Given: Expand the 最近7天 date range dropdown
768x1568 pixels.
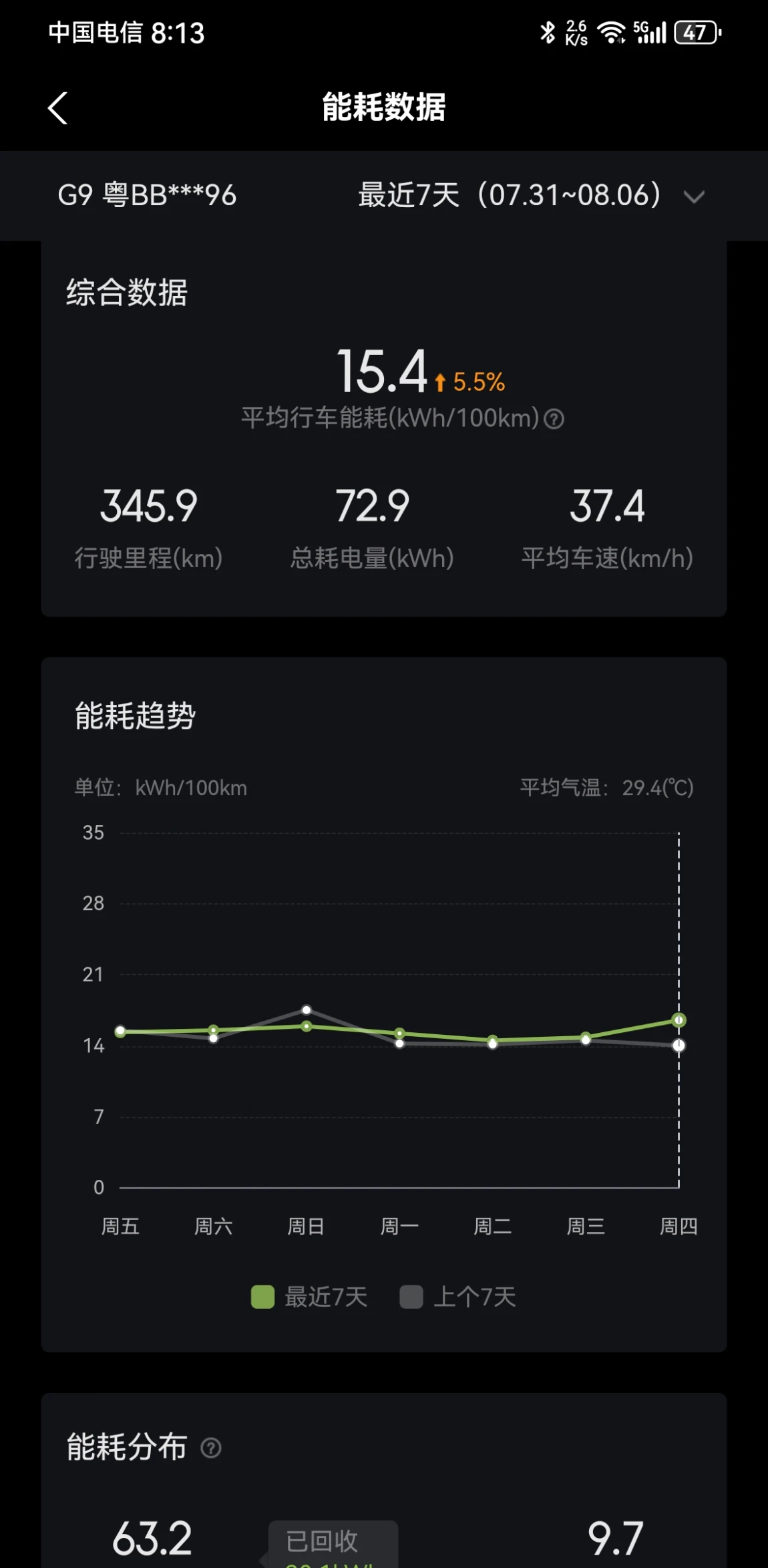Looking at the screenshot, I should (531, 195).
